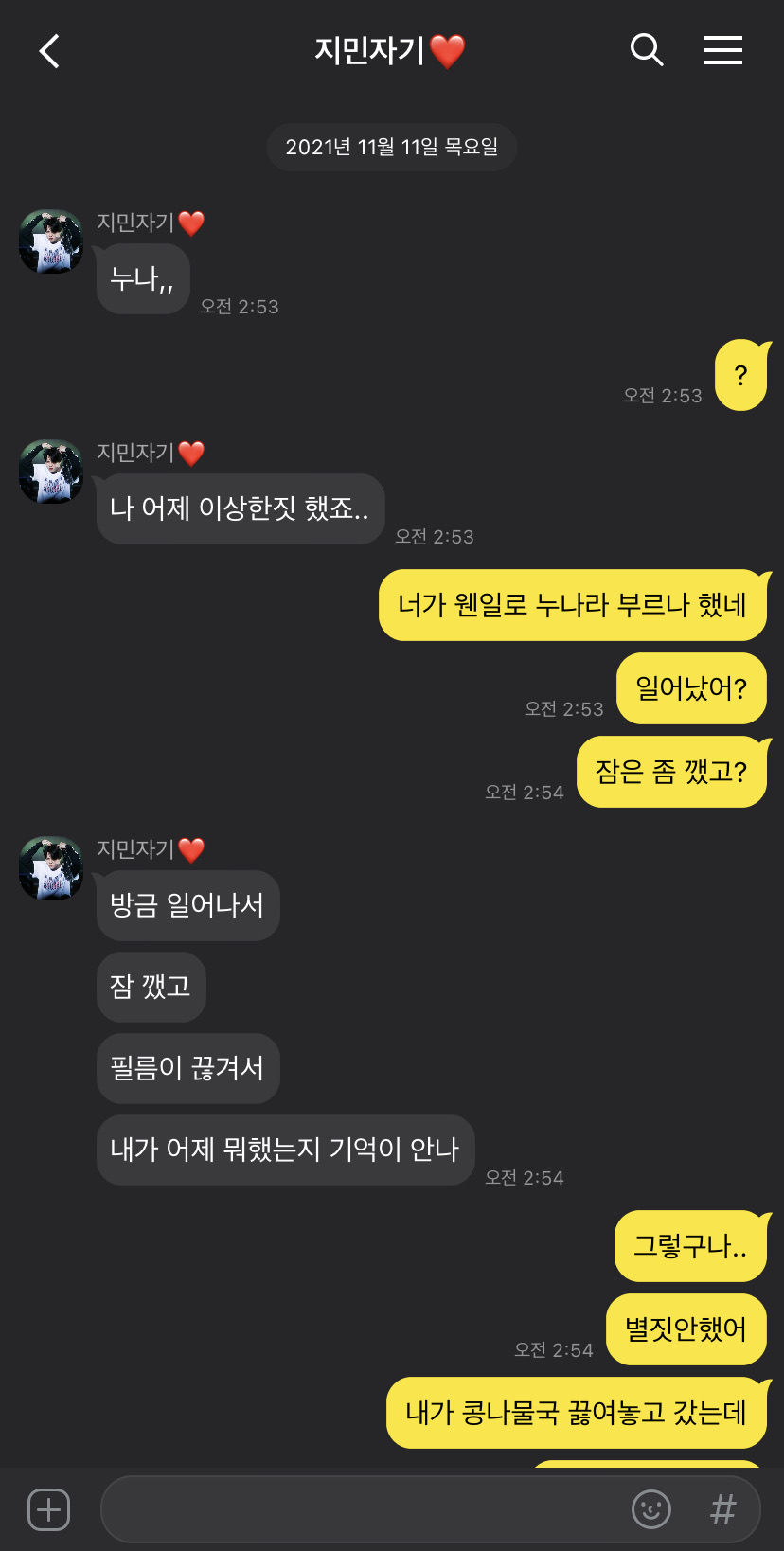Open the hashtag search button
This screenshot has width=784, height=1551.
(722, 1509)
